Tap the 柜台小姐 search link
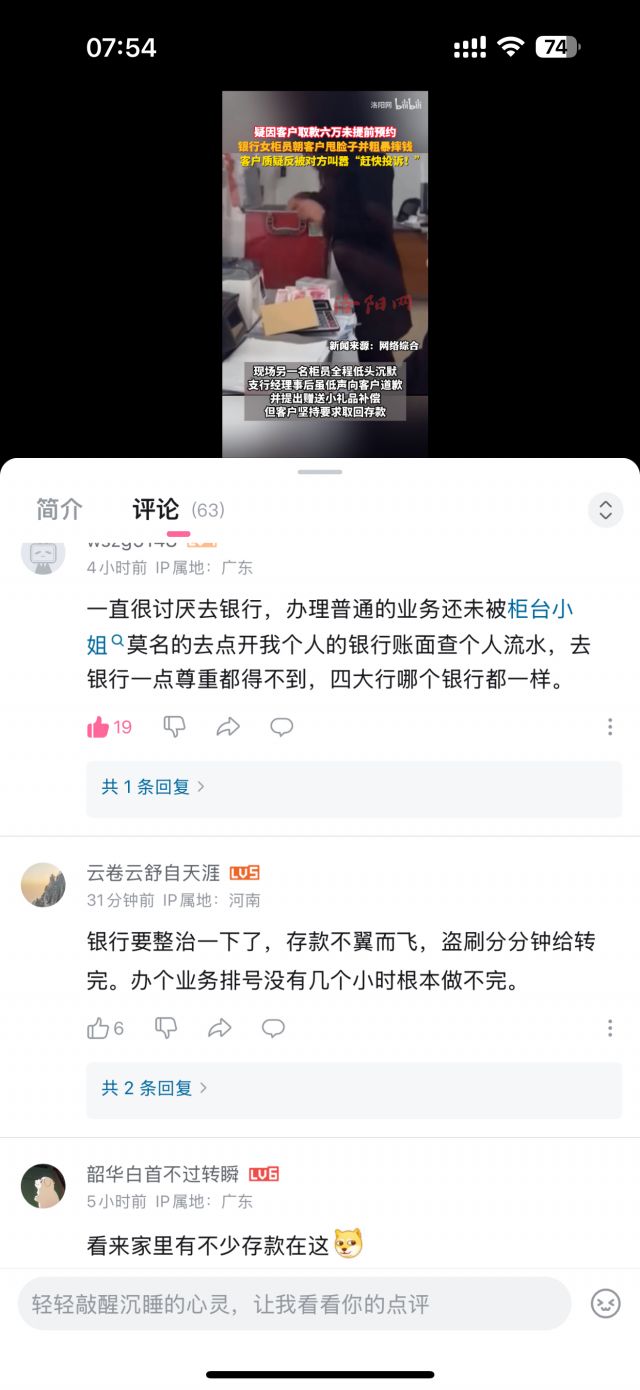This screenshot has width=640, height=1390. point(540,609)
